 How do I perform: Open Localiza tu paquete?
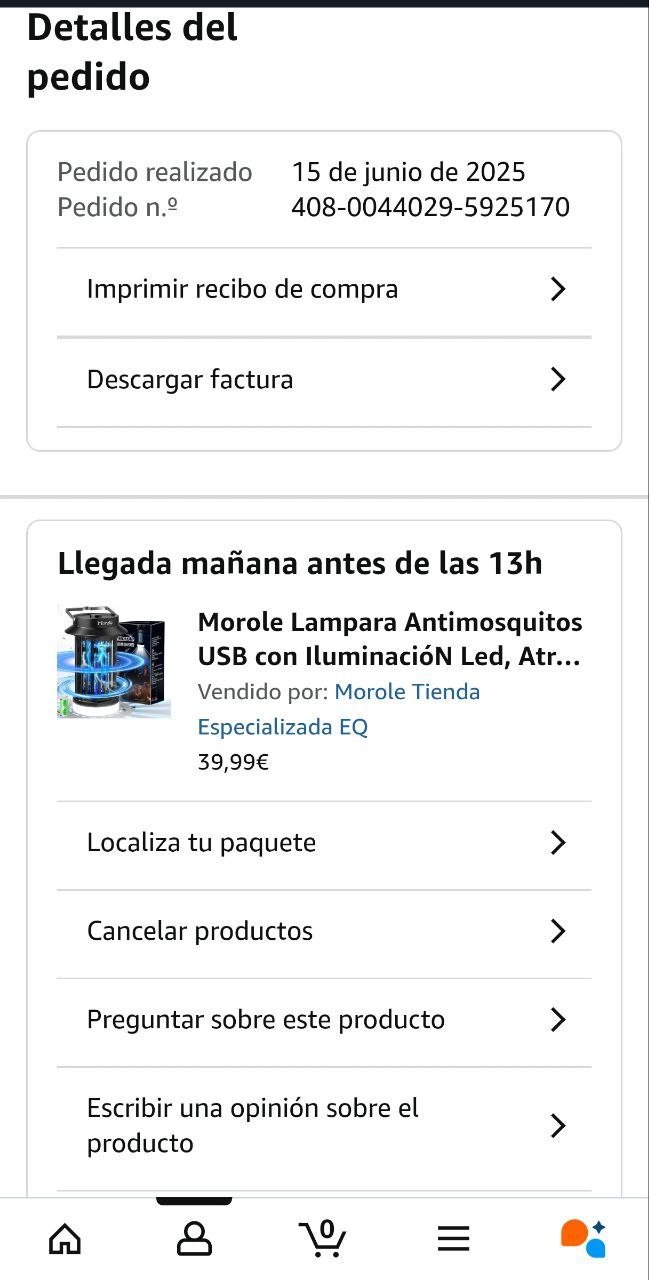(x=324, y=843)
